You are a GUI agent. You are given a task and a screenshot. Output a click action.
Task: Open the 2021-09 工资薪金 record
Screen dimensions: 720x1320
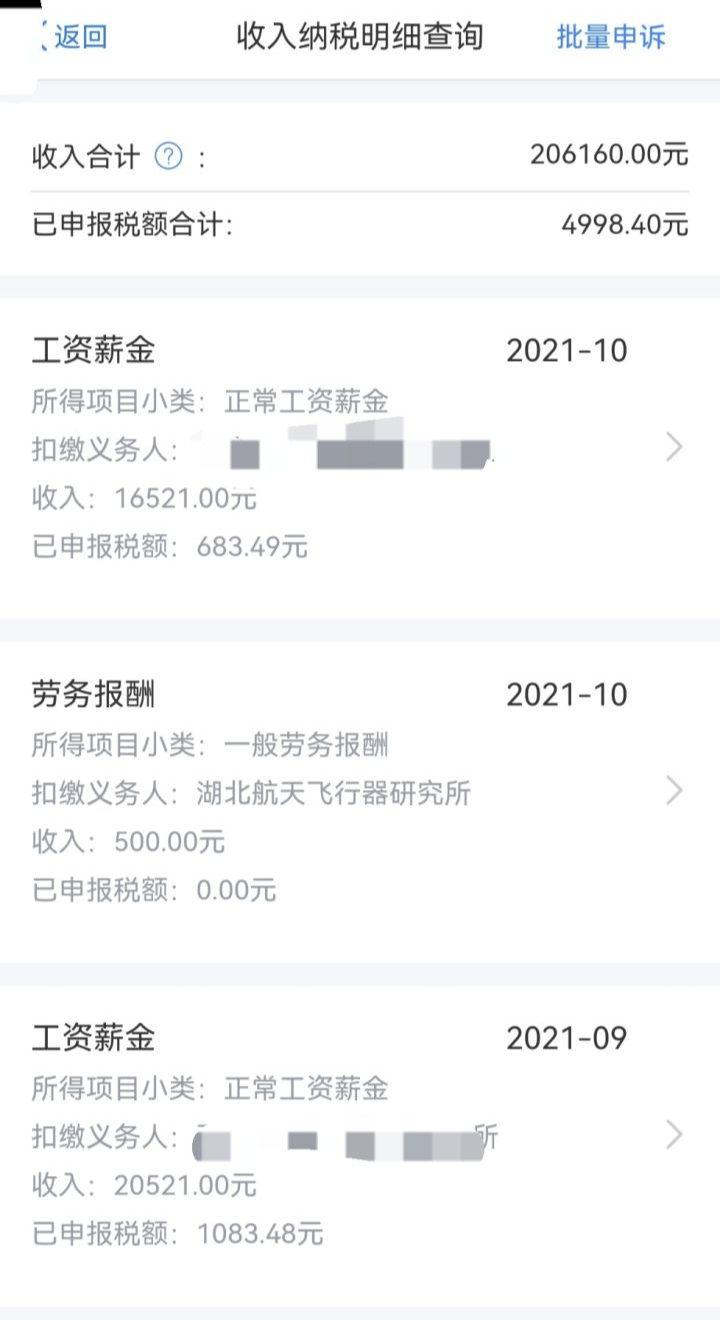tap(360, 1135)
